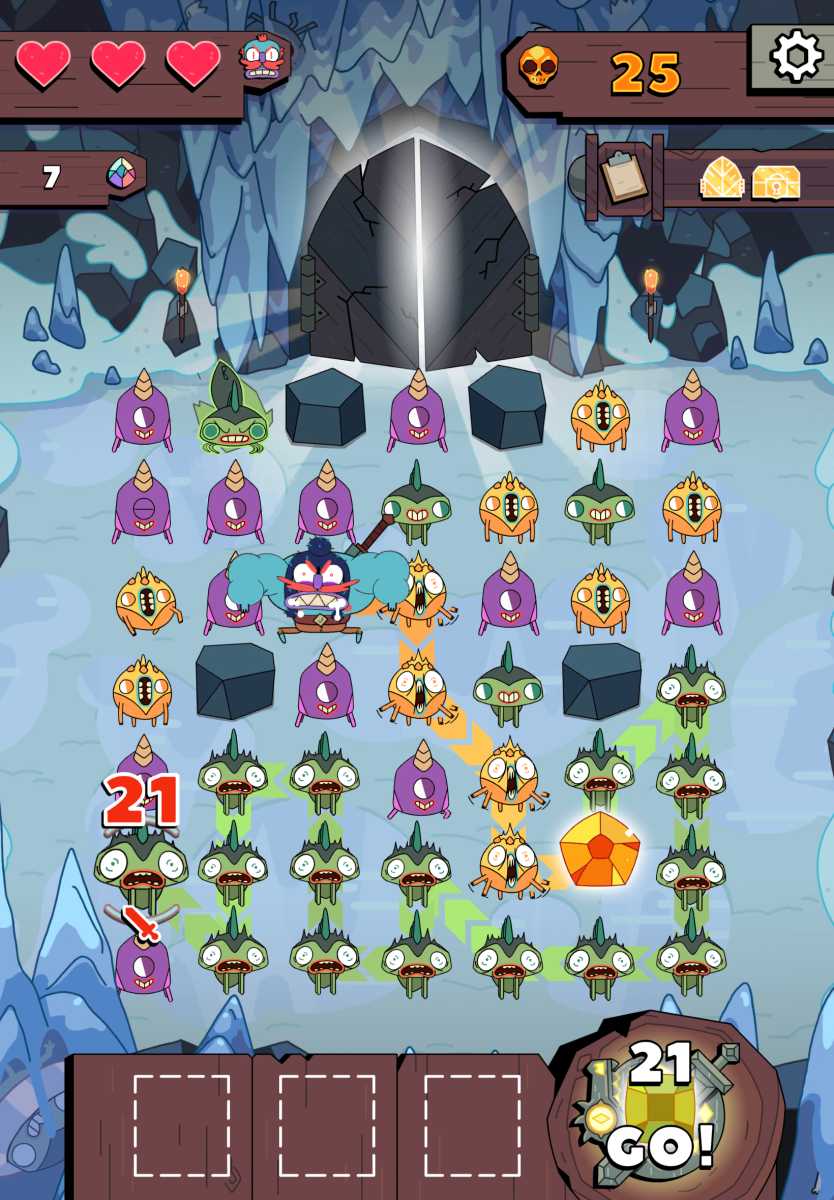Hit the GO! attack button
Viewport: 834px width, 1200px height.
(x=662, y=1110)
